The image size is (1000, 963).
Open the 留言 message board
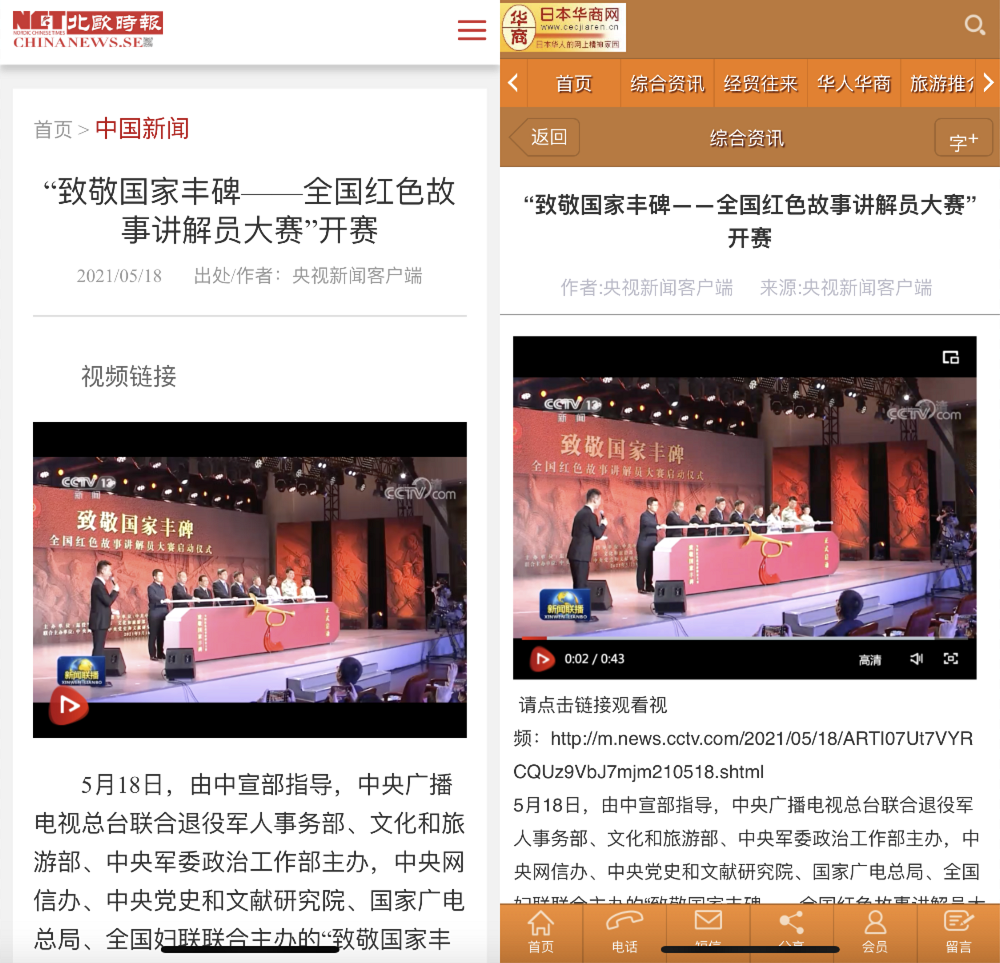coord(958,932)
